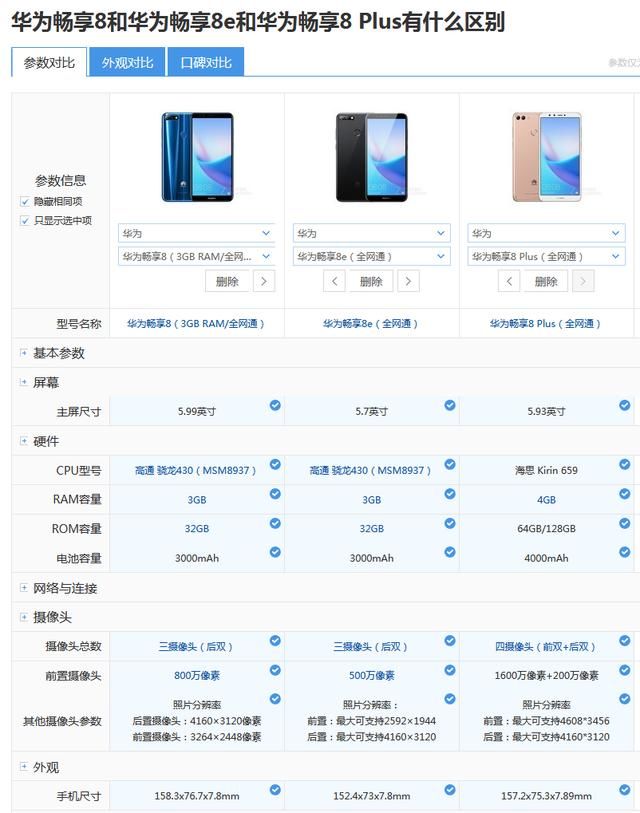Tap 删除 under the 华为畅享8 Plus column
This screenshot has height=813, width=640.
[546, 281]
